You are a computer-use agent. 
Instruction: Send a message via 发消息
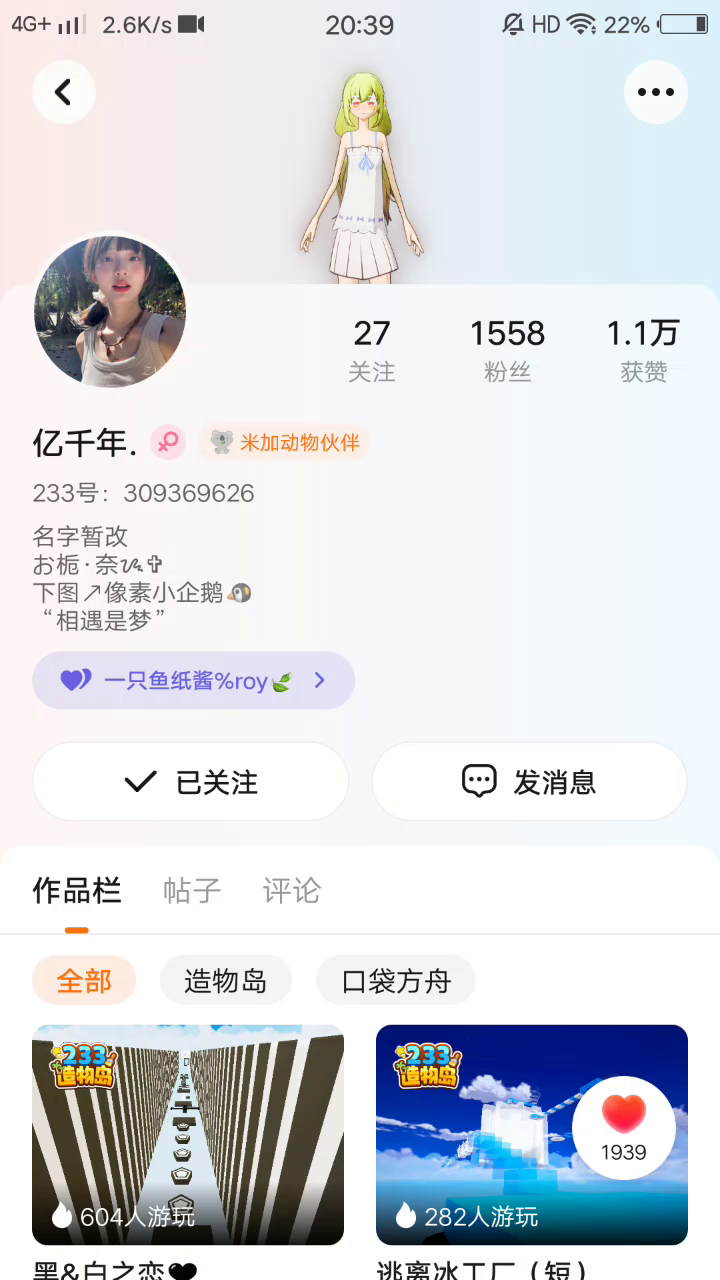[529, 782]
